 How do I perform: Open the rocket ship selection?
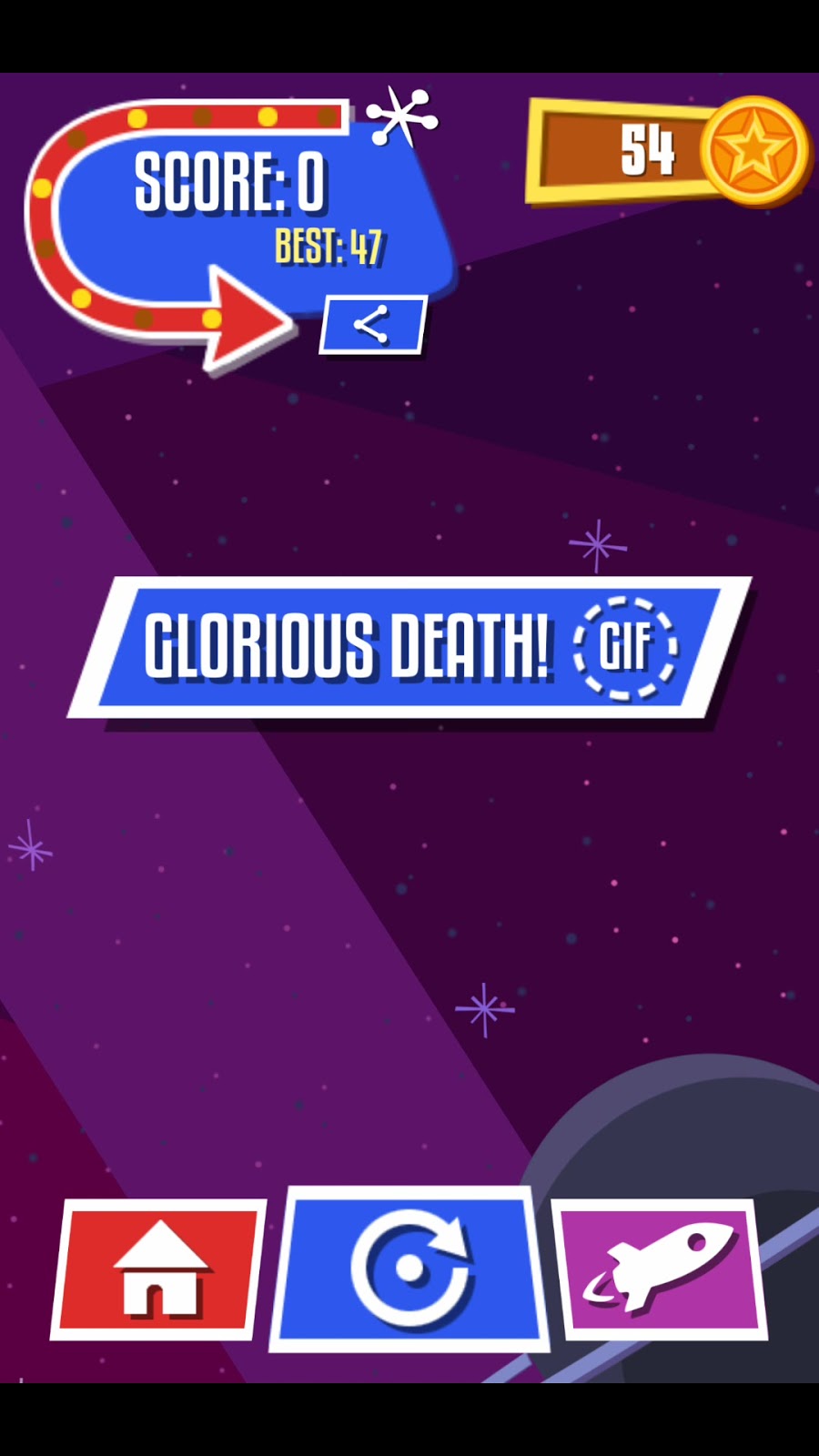[660, 1269]
